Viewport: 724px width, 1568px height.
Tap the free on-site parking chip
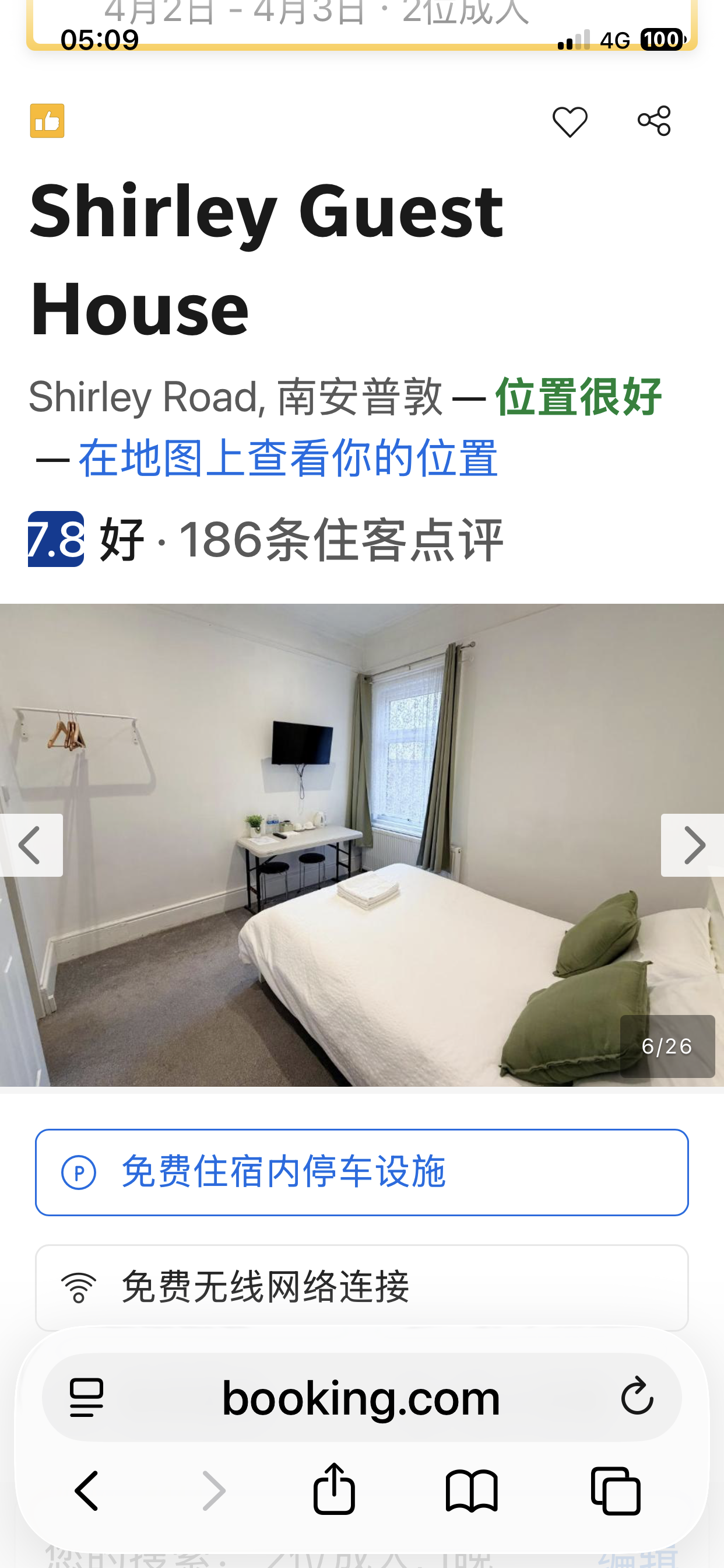(x=361, y=1172)
